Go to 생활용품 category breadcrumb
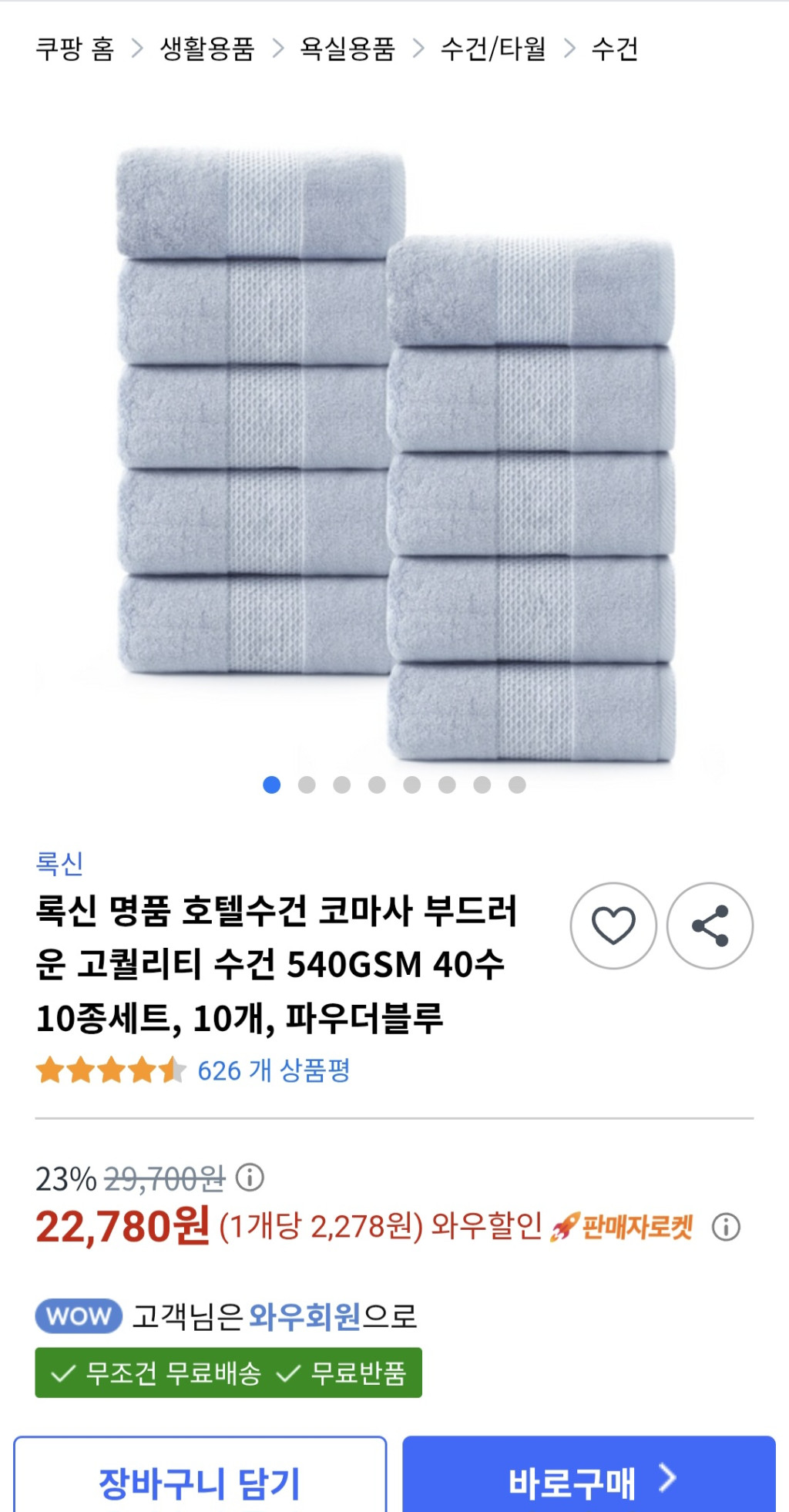This screenshot has width=789, height=1512. click(207, 49)
